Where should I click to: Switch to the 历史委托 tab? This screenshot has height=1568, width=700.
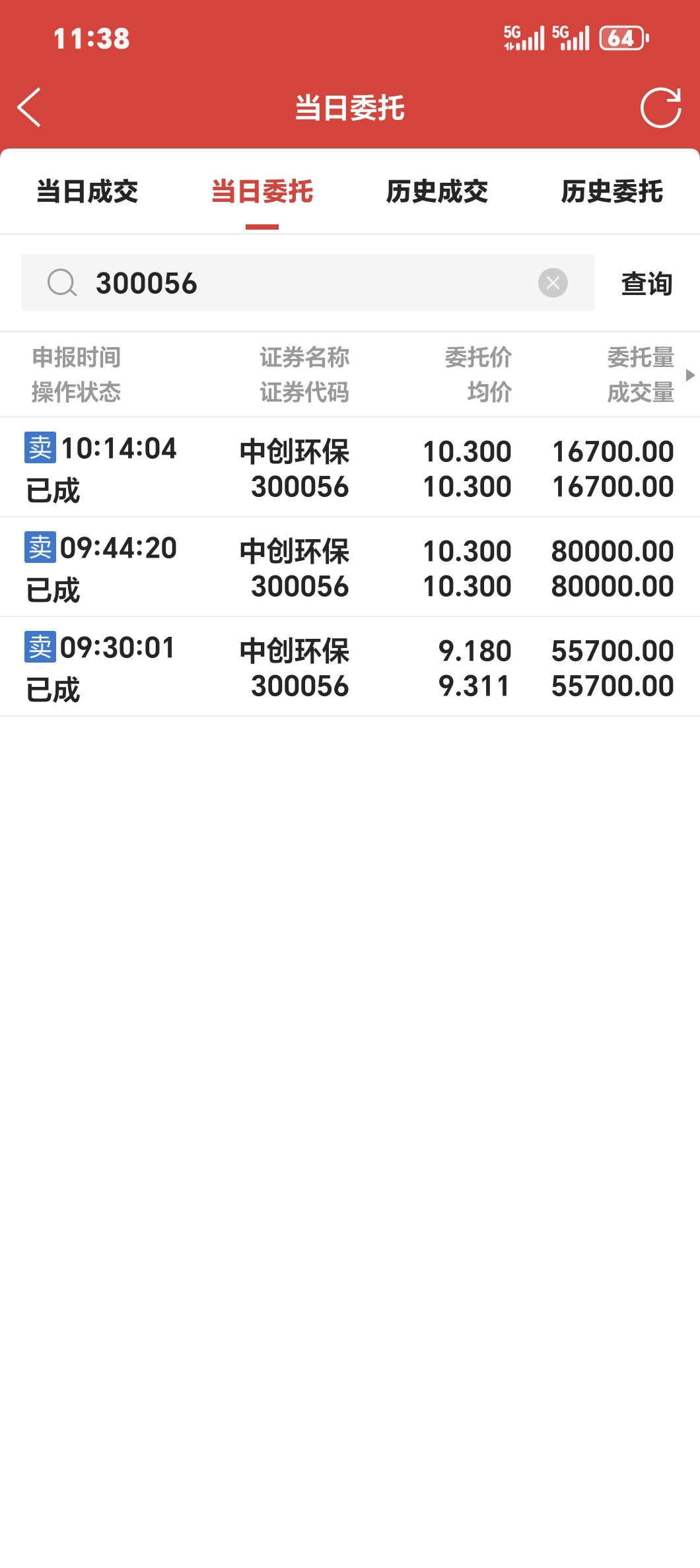pyautogui.click(x=612, y=191)
